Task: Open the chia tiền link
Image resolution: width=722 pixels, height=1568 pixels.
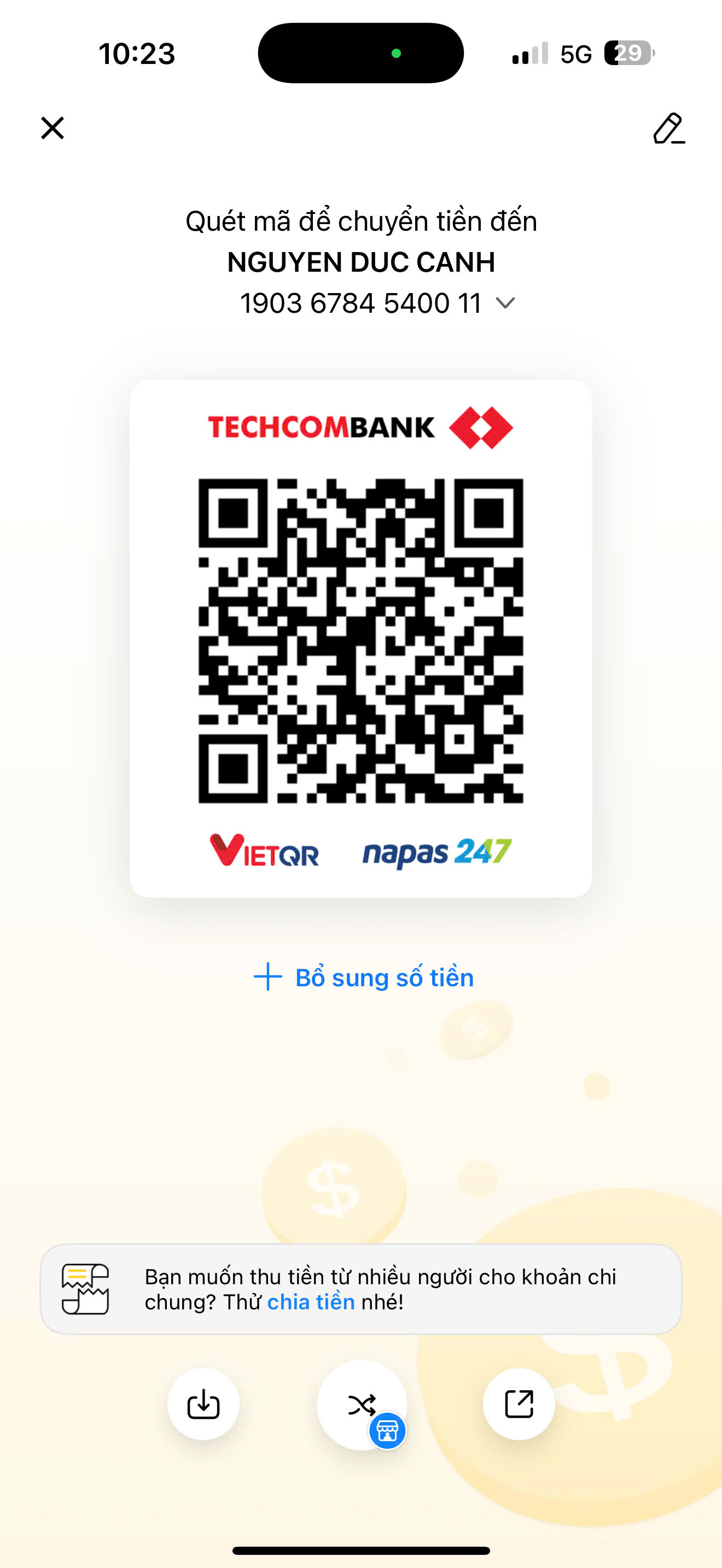Action: click(311, 1302)
